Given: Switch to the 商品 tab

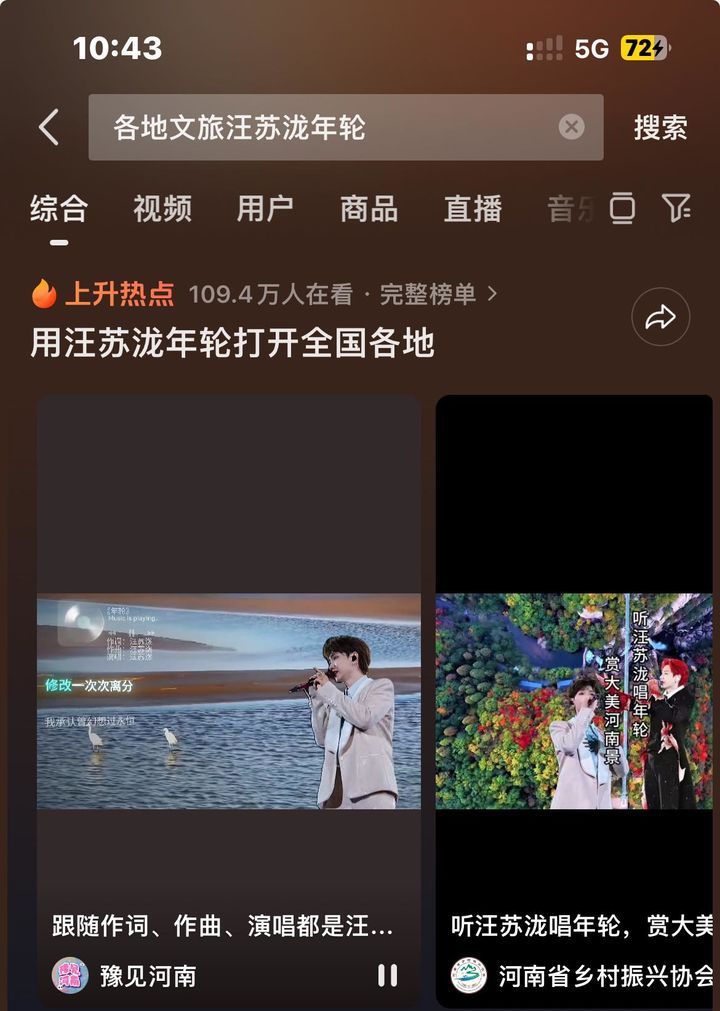Looking at the screenshot, I should (369, 209).
